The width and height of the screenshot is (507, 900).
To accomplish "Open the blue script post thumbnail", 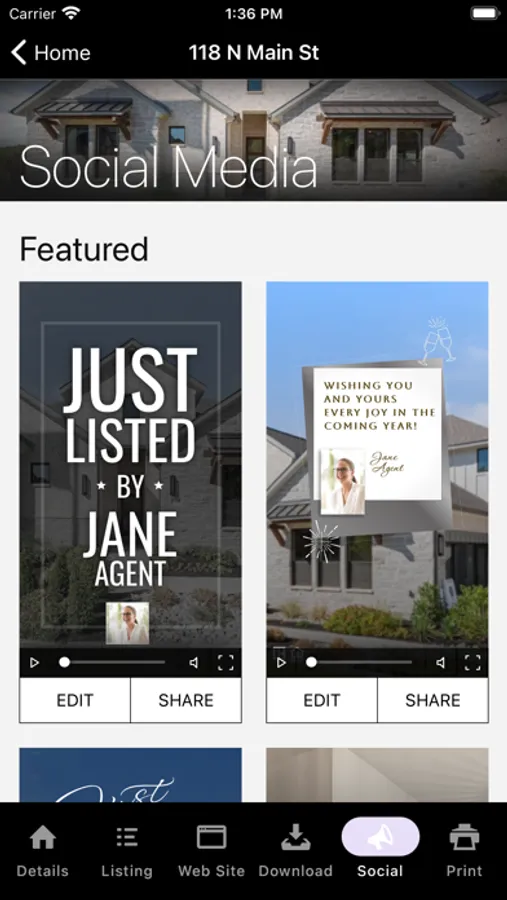I will point(130,775).
